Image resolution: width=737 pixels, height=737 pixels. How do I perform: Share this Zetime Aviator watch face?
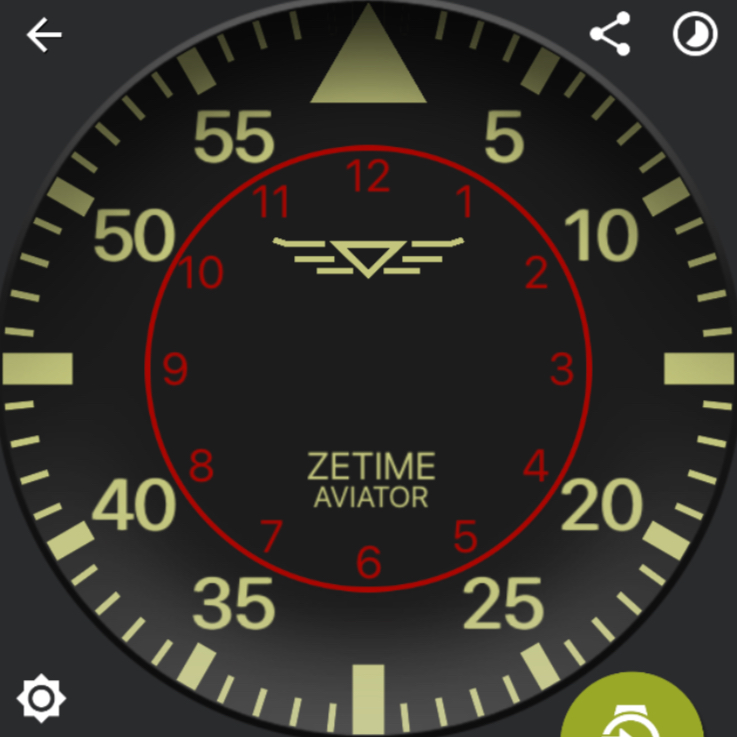(610, 35)
